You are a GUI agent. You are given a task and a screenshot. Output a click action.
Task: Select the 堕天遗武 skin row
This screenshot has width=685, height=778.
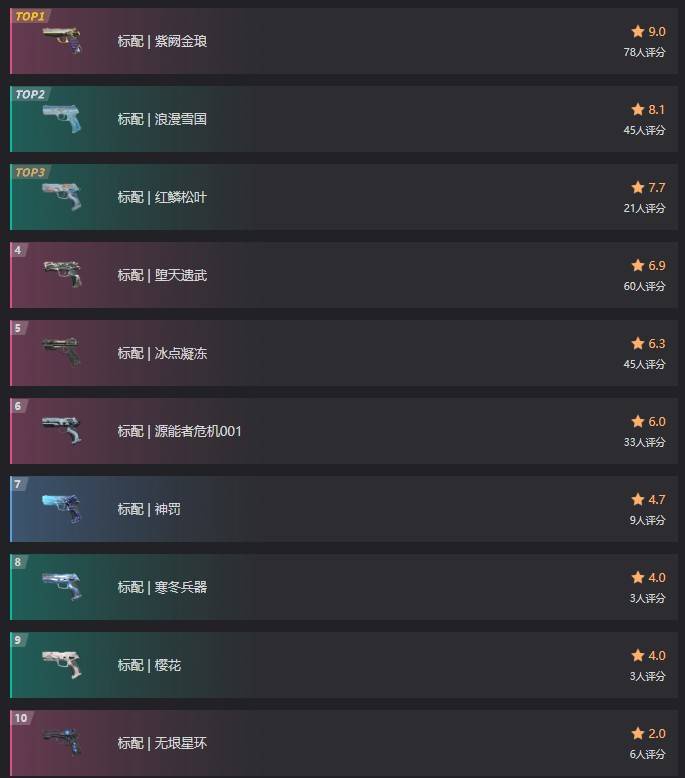162,275
